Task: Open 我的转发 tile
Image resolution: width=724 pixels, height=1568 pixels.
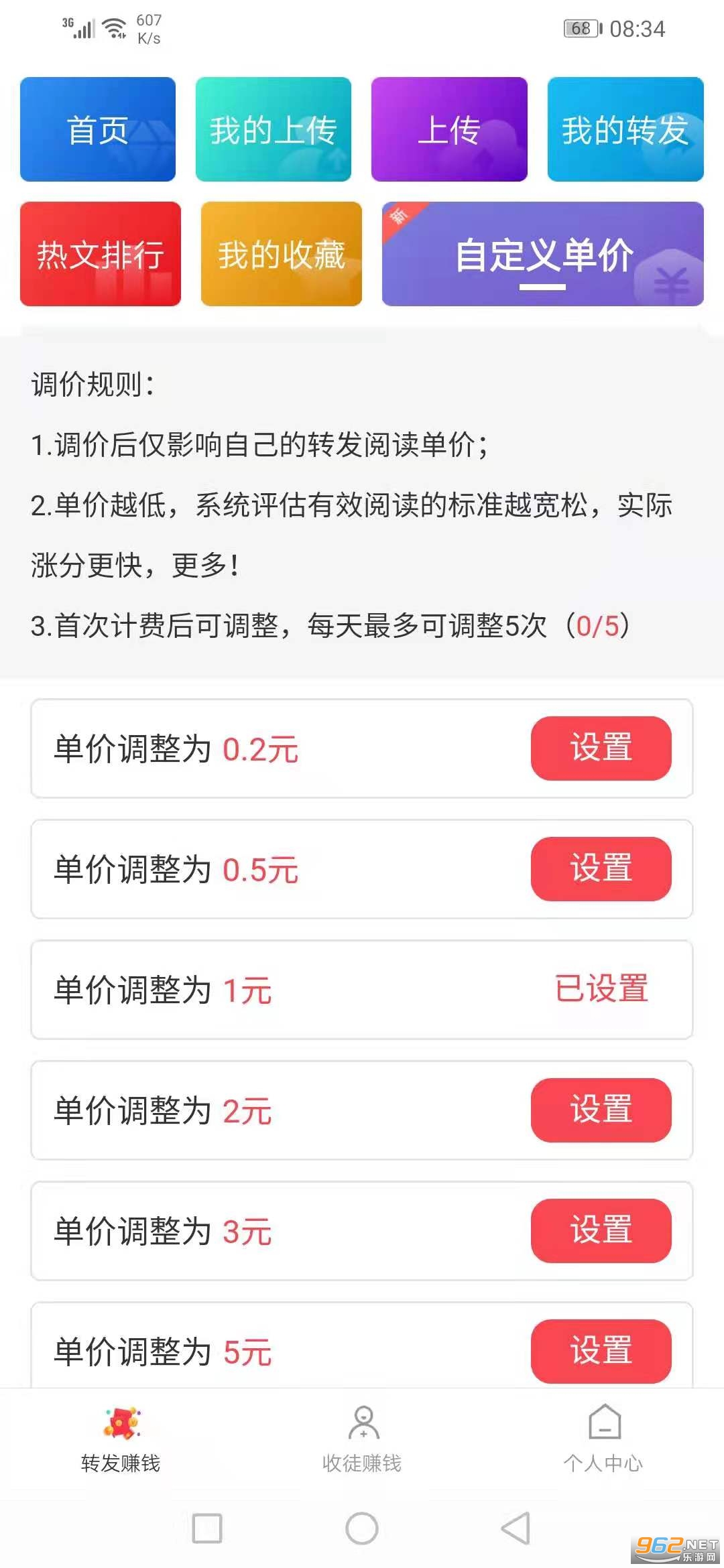Action: point(625,129)
